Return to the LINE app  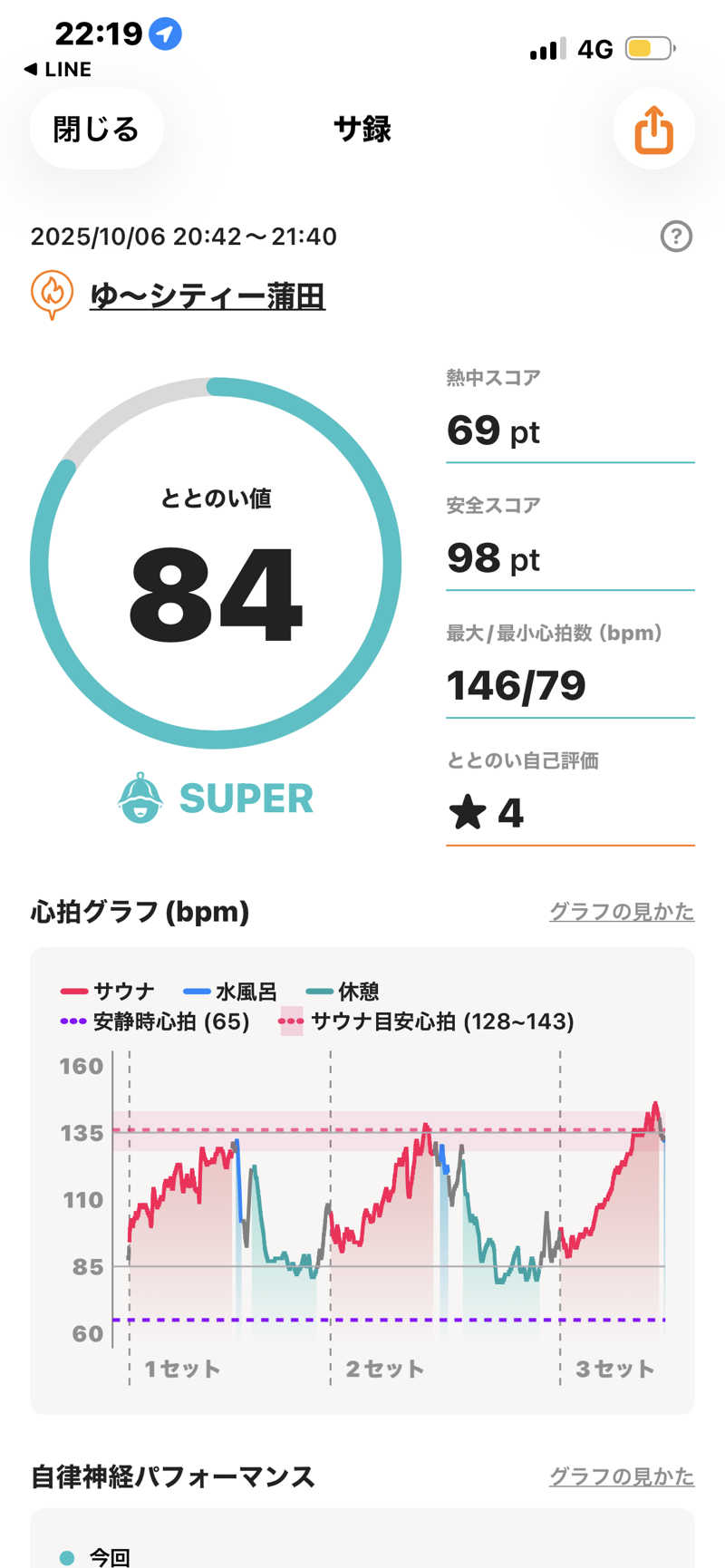tap(57, 69)
